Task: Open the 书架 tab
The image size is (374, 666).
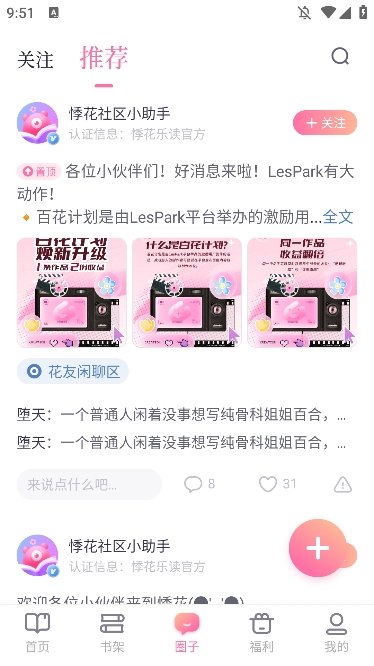Action: click(x=112, y=632)
